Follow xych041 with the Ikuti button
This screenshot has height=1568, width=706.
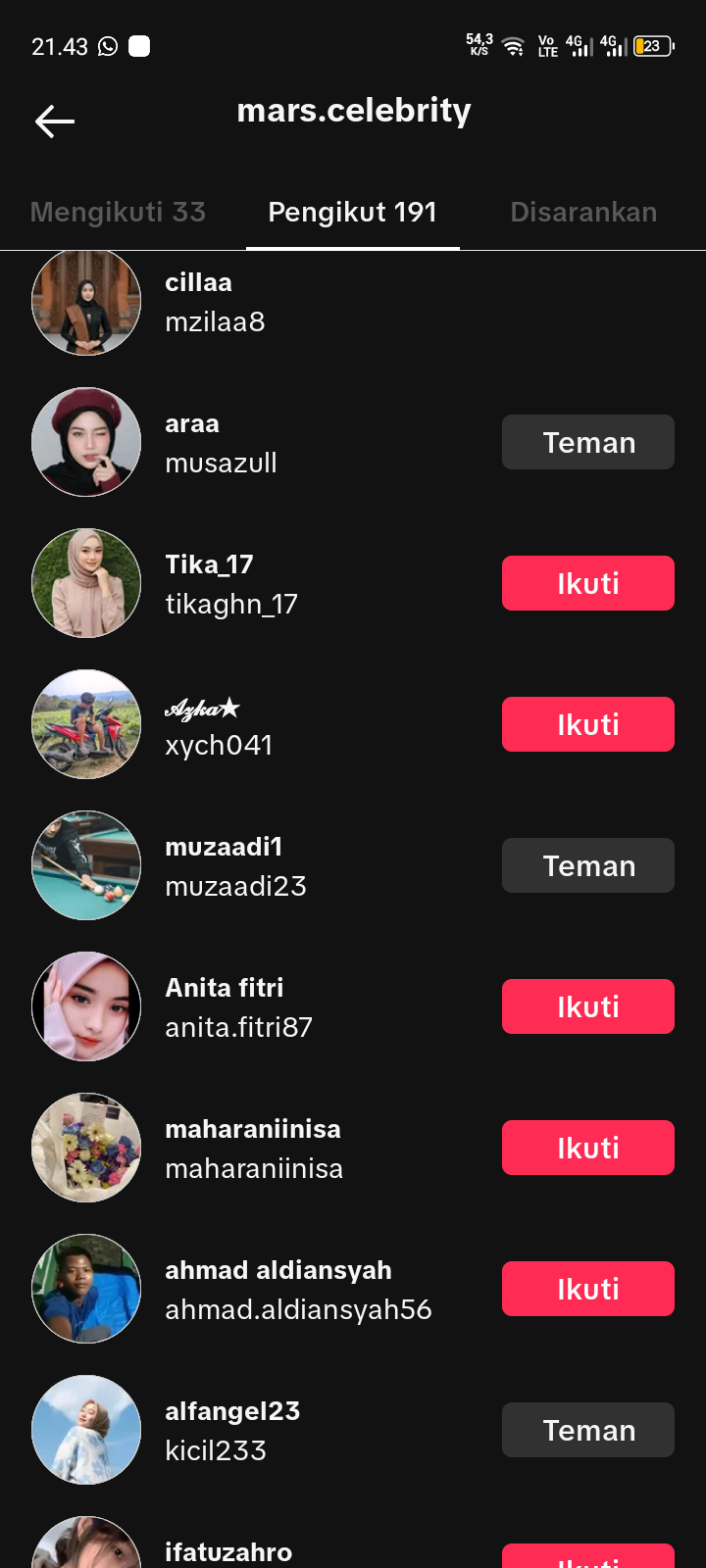click(587, 724)
